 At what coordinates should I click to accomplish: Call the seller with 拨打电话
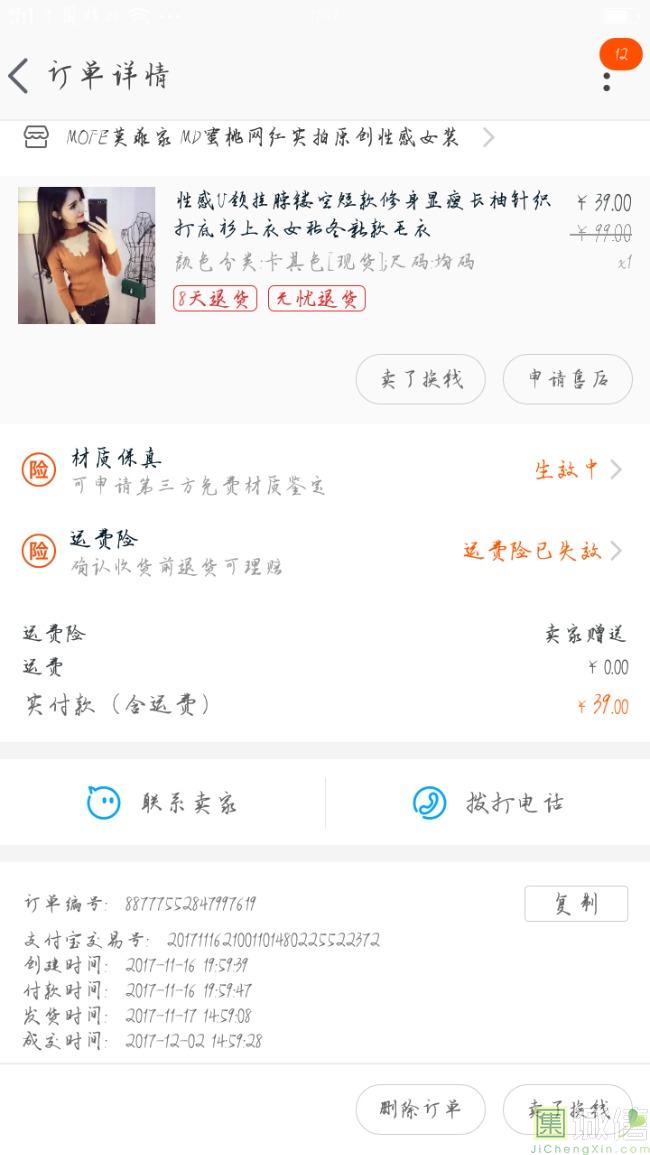pos(488,802)
